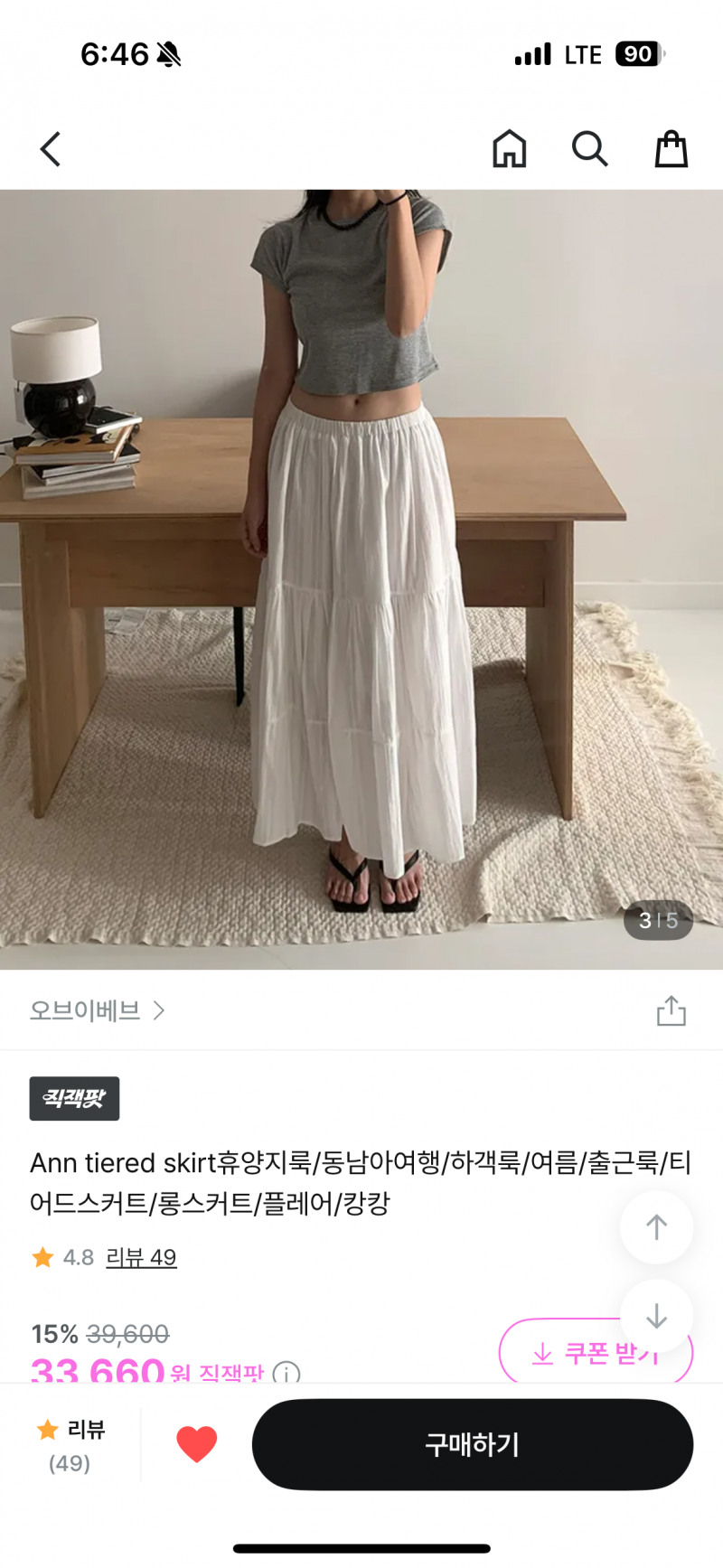723x1568 pixels.
Task: Tap the 직잭팟 badge above the title
Action: 74,1099
